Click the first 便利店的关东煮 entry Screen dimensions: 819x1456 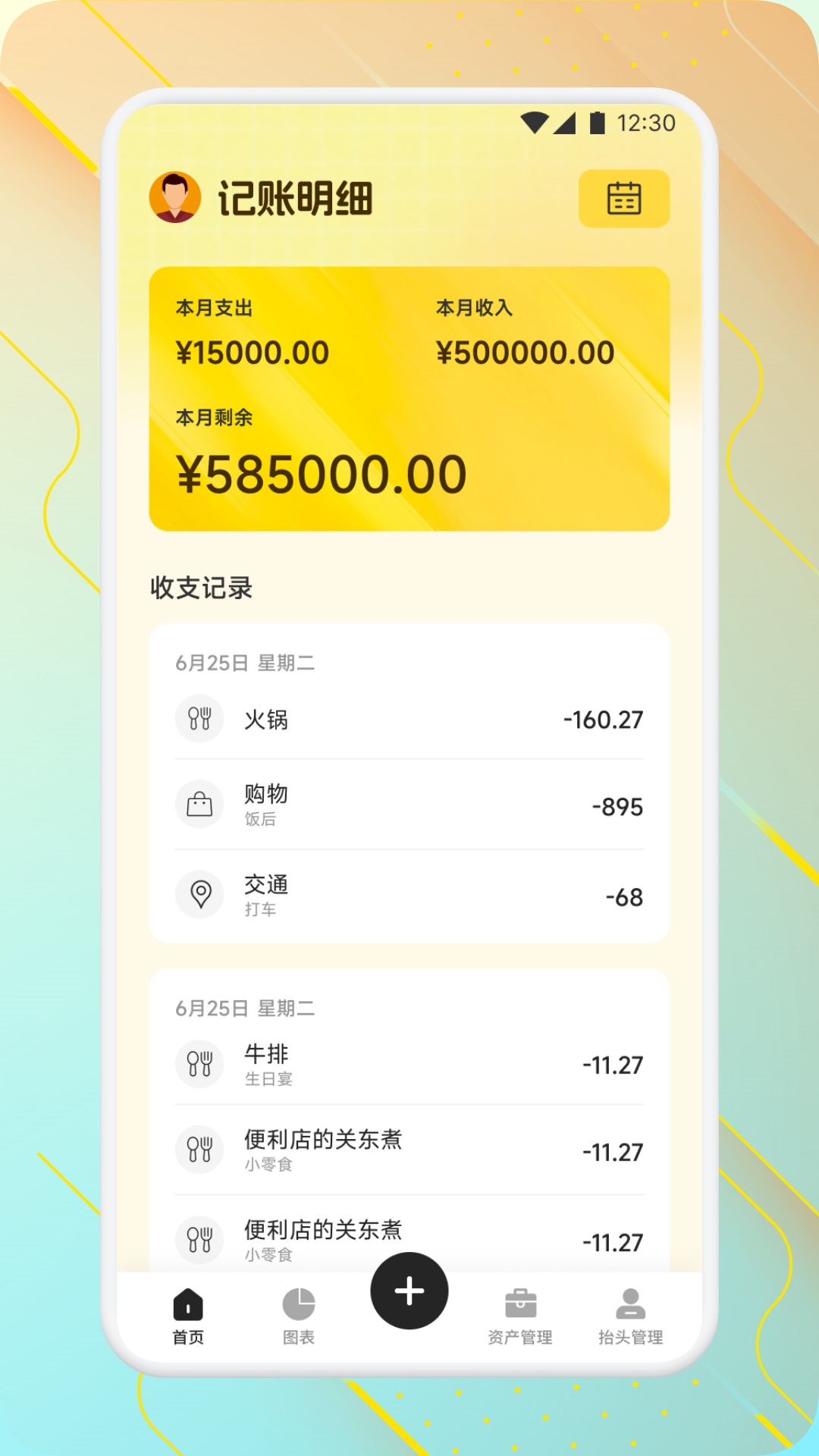tap(409, 1149)
